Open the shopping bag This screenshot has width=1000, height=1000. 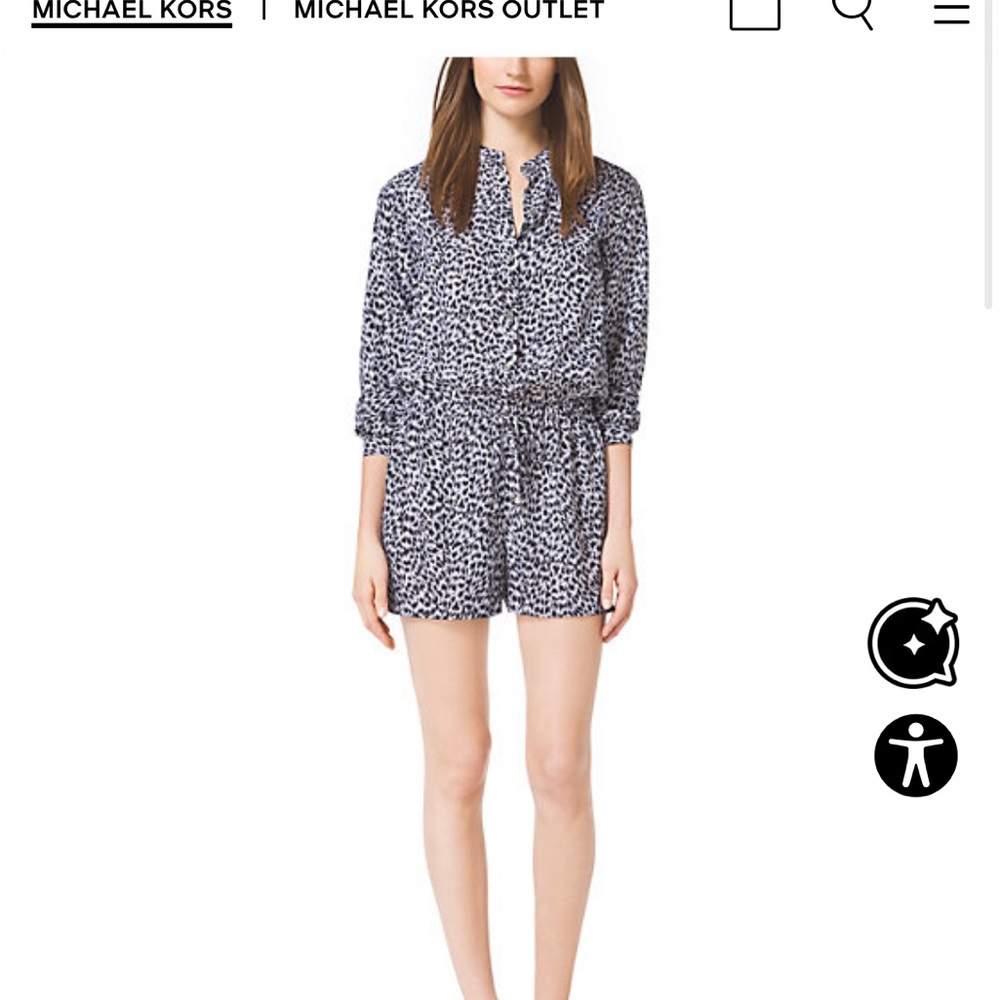[x=754, y=13]
